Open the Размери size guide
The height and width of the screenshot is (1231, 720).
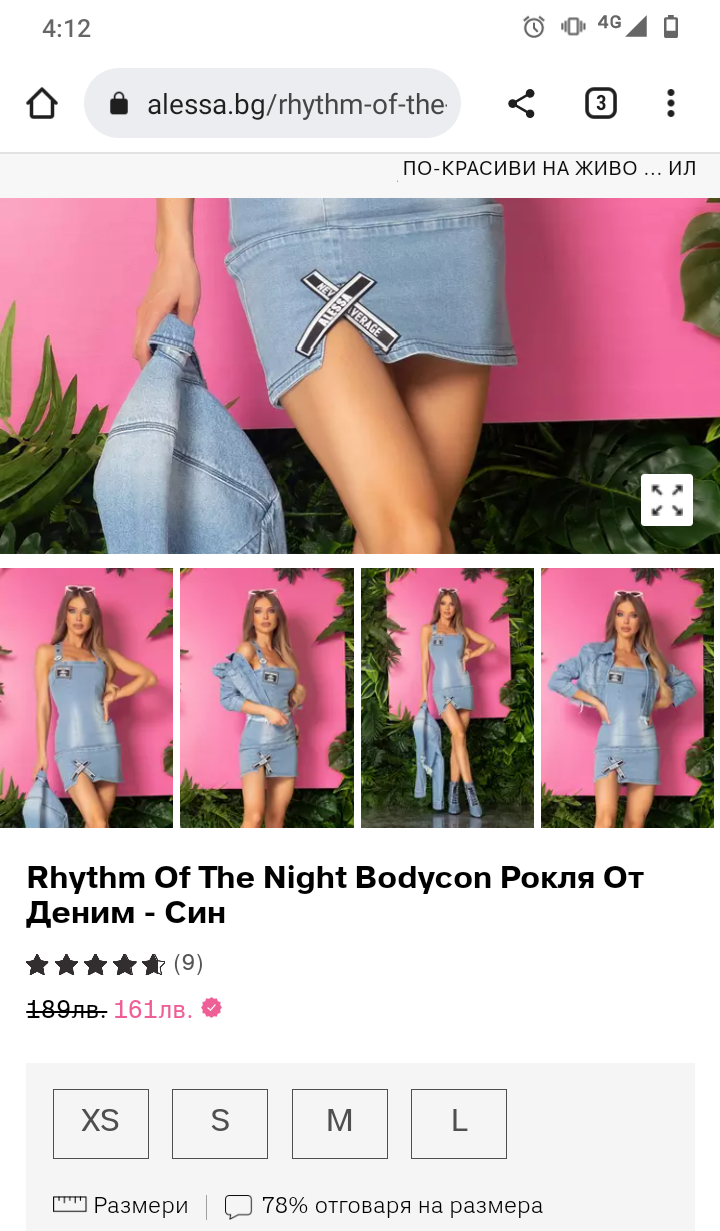point(121,1205)
